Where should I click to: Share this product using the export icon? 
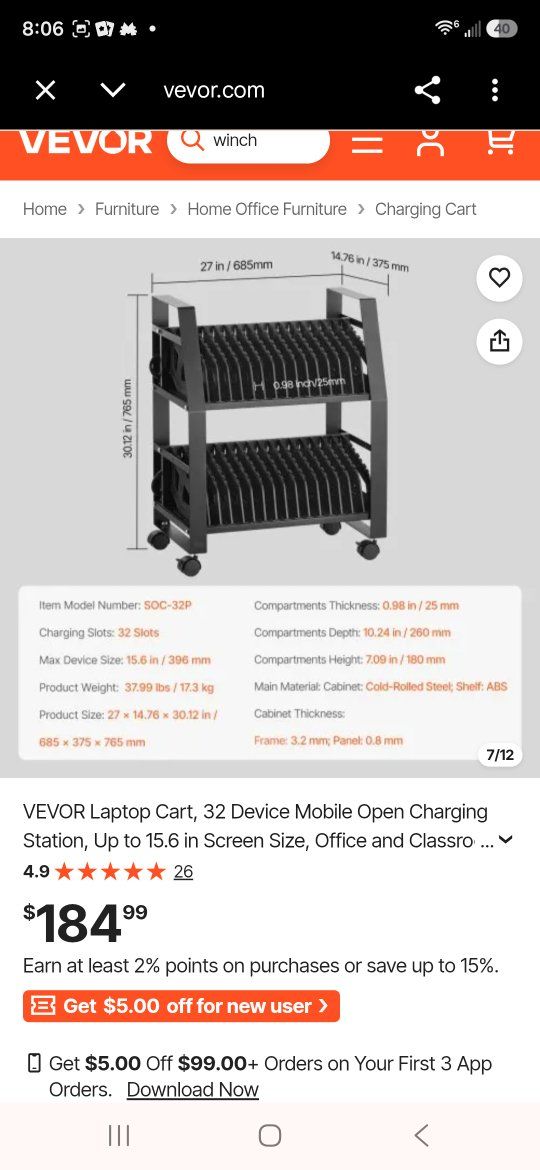click(499, 341)
